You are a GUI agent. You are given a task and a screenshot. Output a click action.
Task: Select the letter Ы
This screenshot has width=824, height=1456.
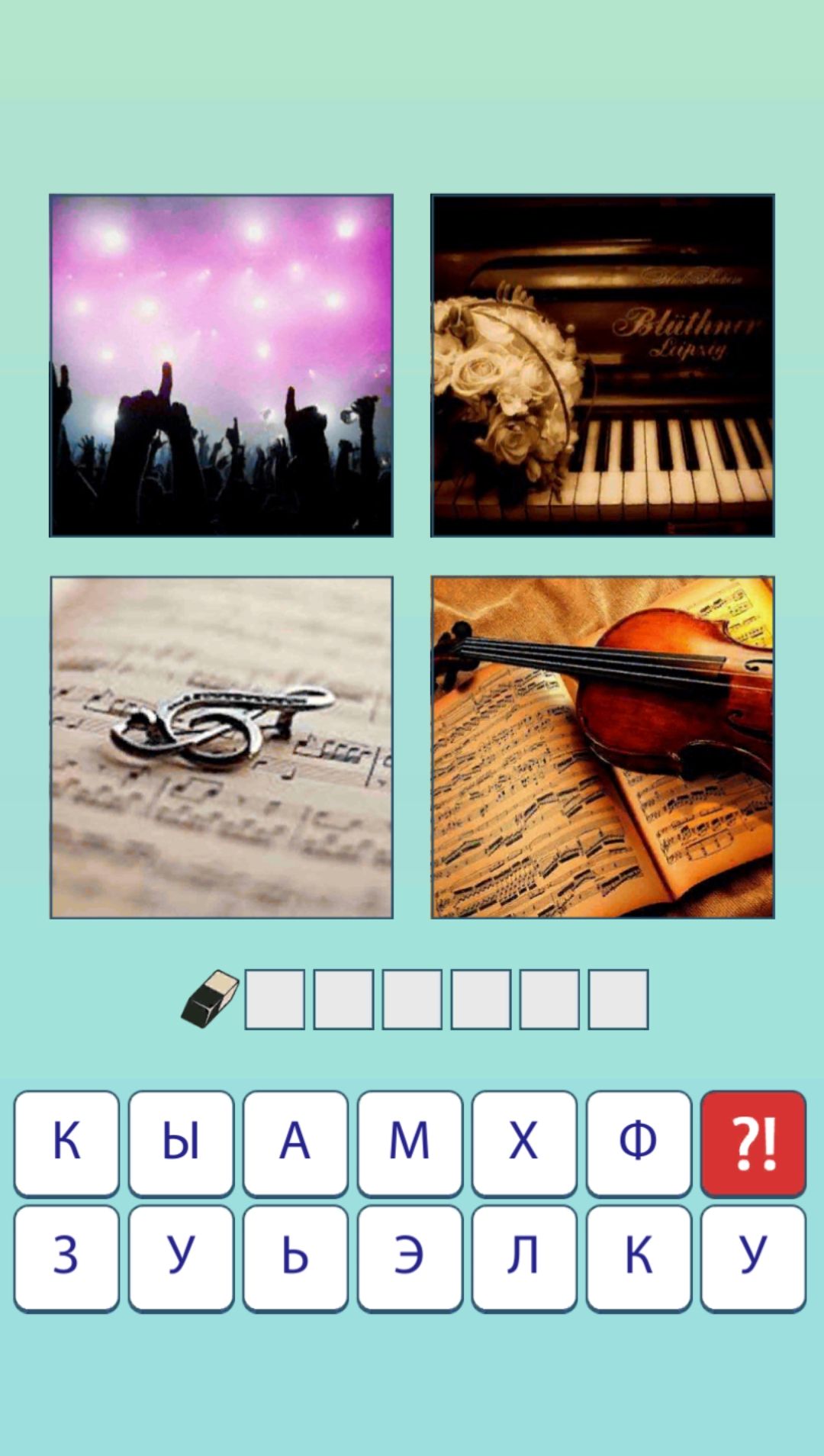(x=181, y=1142)
